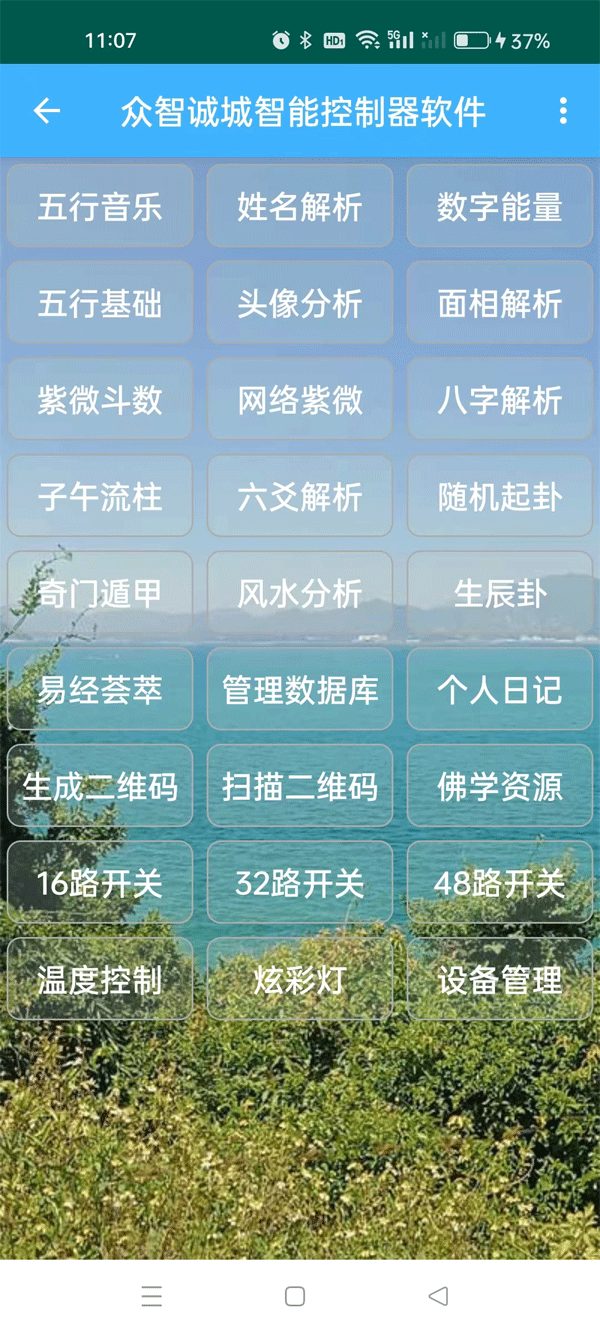600x1333 pixels.
Task: Open 数字能量
Action: click(x=500, y=207)
